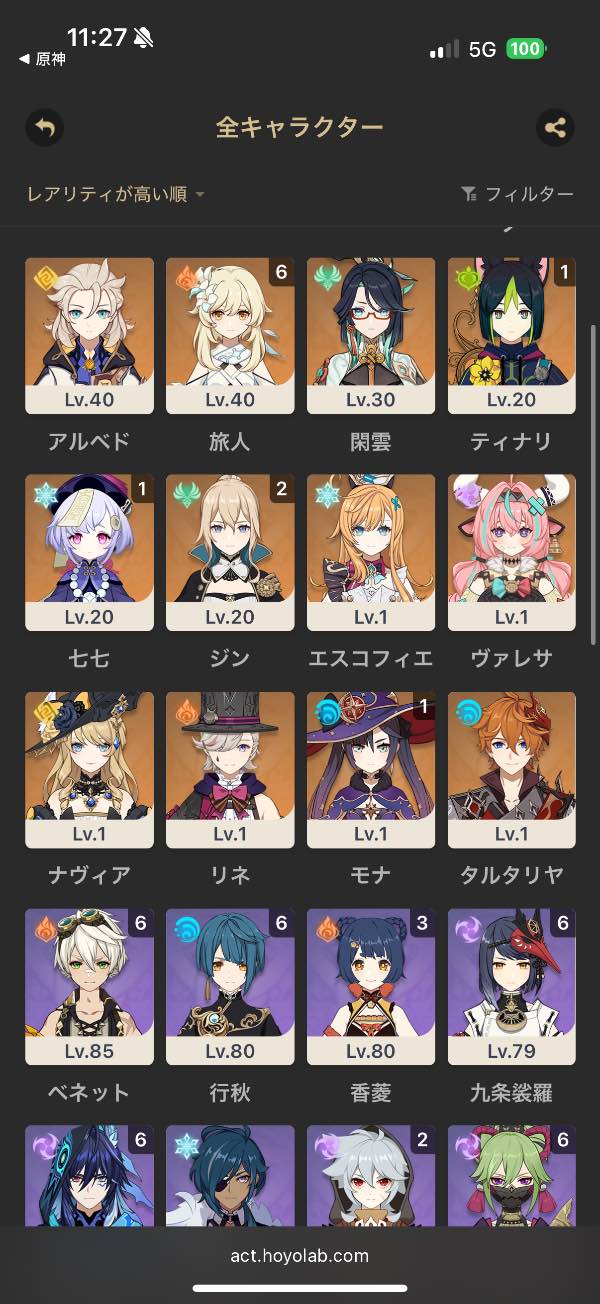
Task: Open ベネット Lv.85 character card
Action: point(89,986)
